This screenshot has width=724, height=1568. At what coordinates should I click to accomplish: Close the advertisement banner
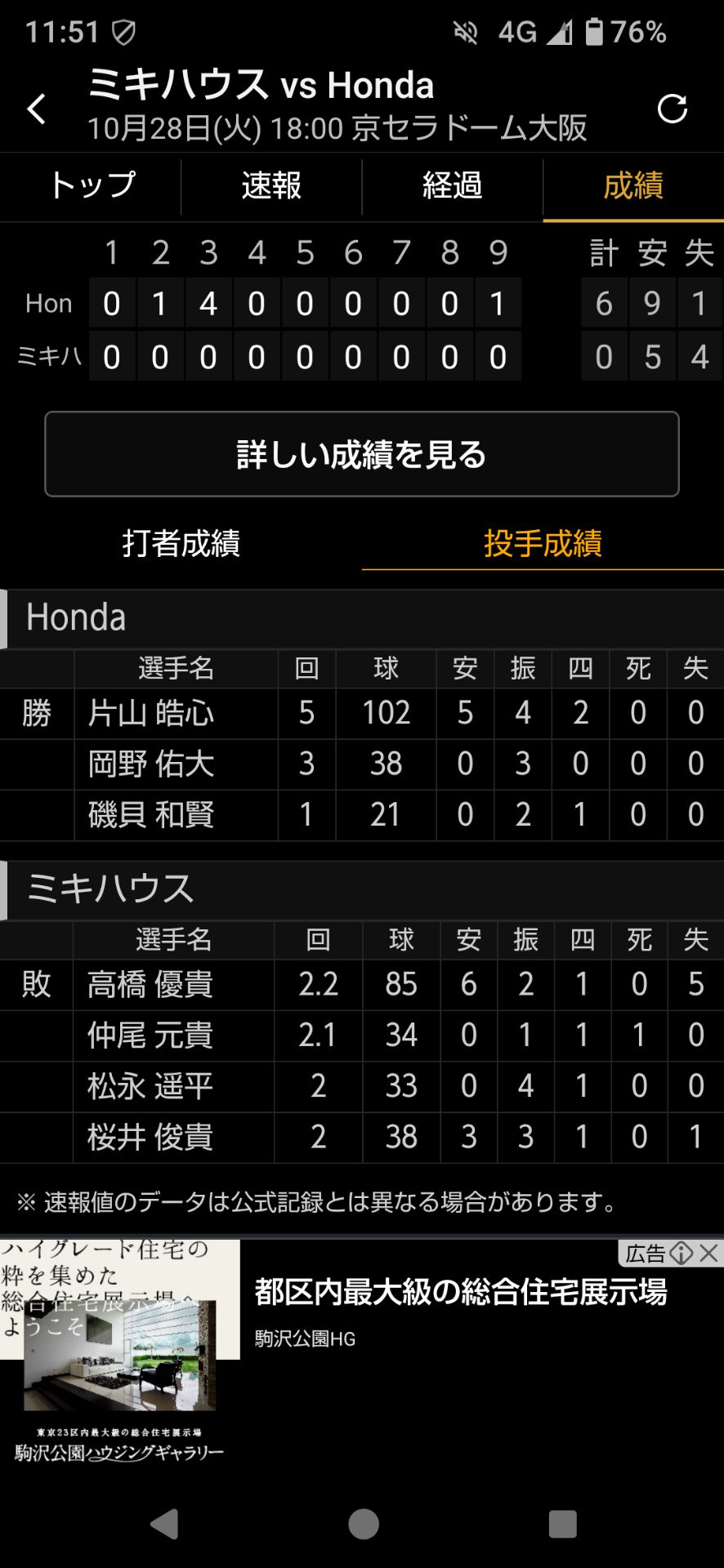click(x=709, y=1253)
